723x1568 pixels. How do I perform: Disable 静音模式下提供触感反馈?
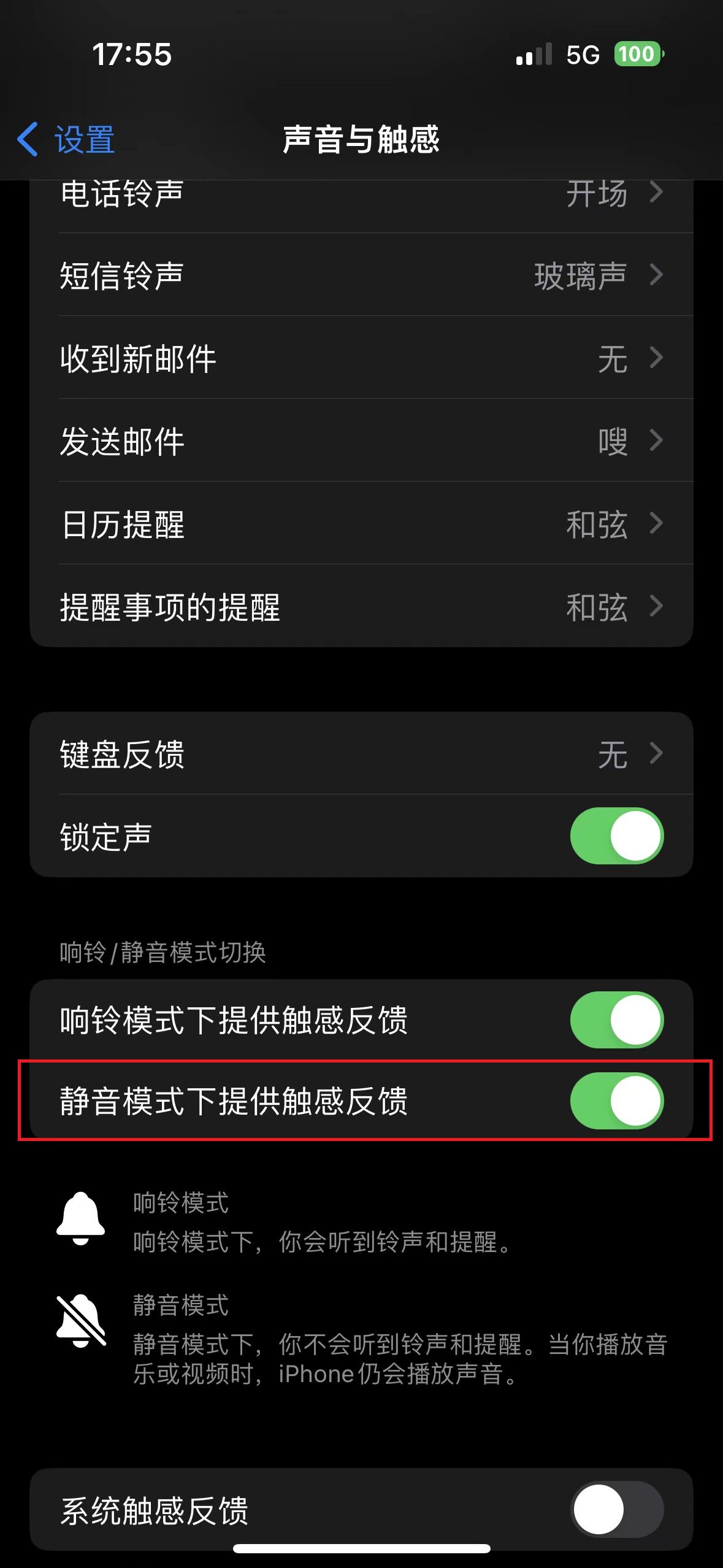[x=616, y=1101]
